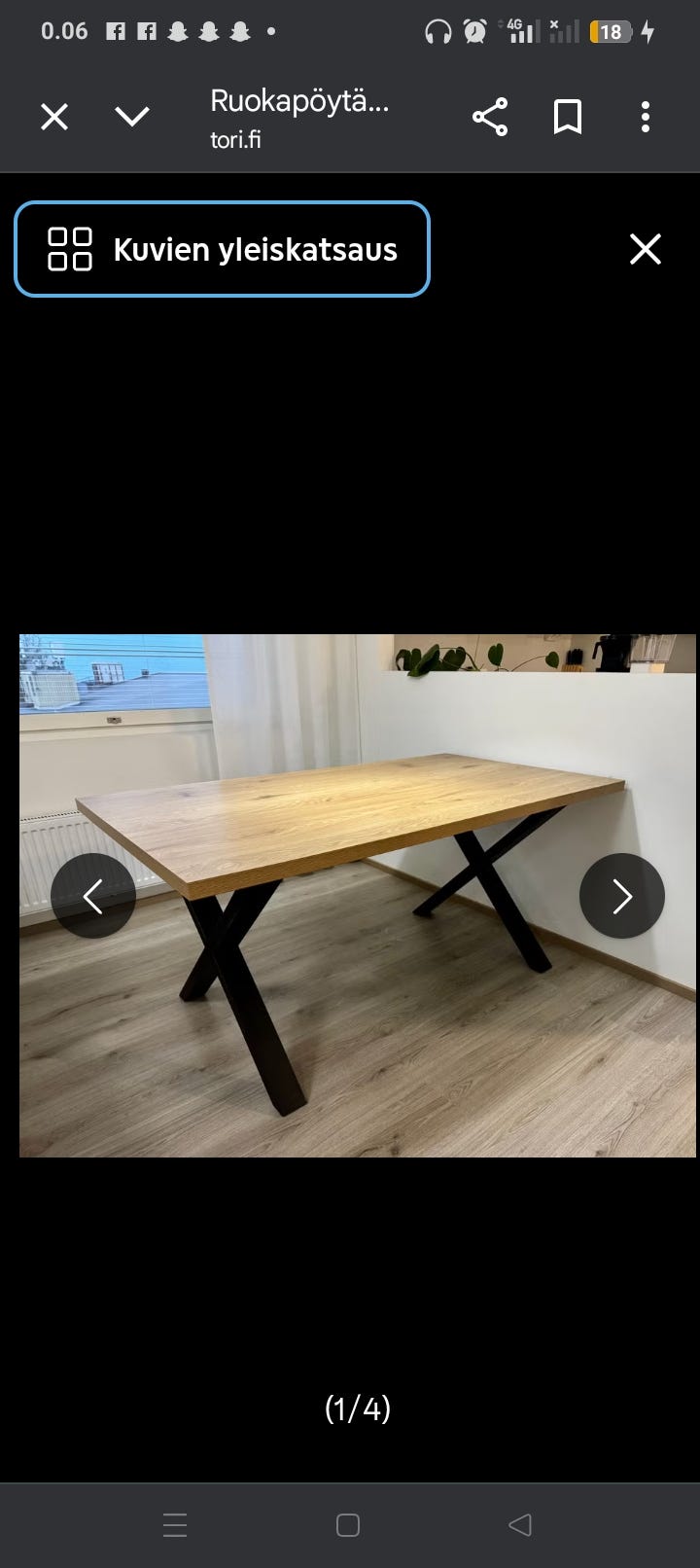Screen dimensions: 700x1568
Task: Open the browser overflow menu
Action: pos(646,117)
